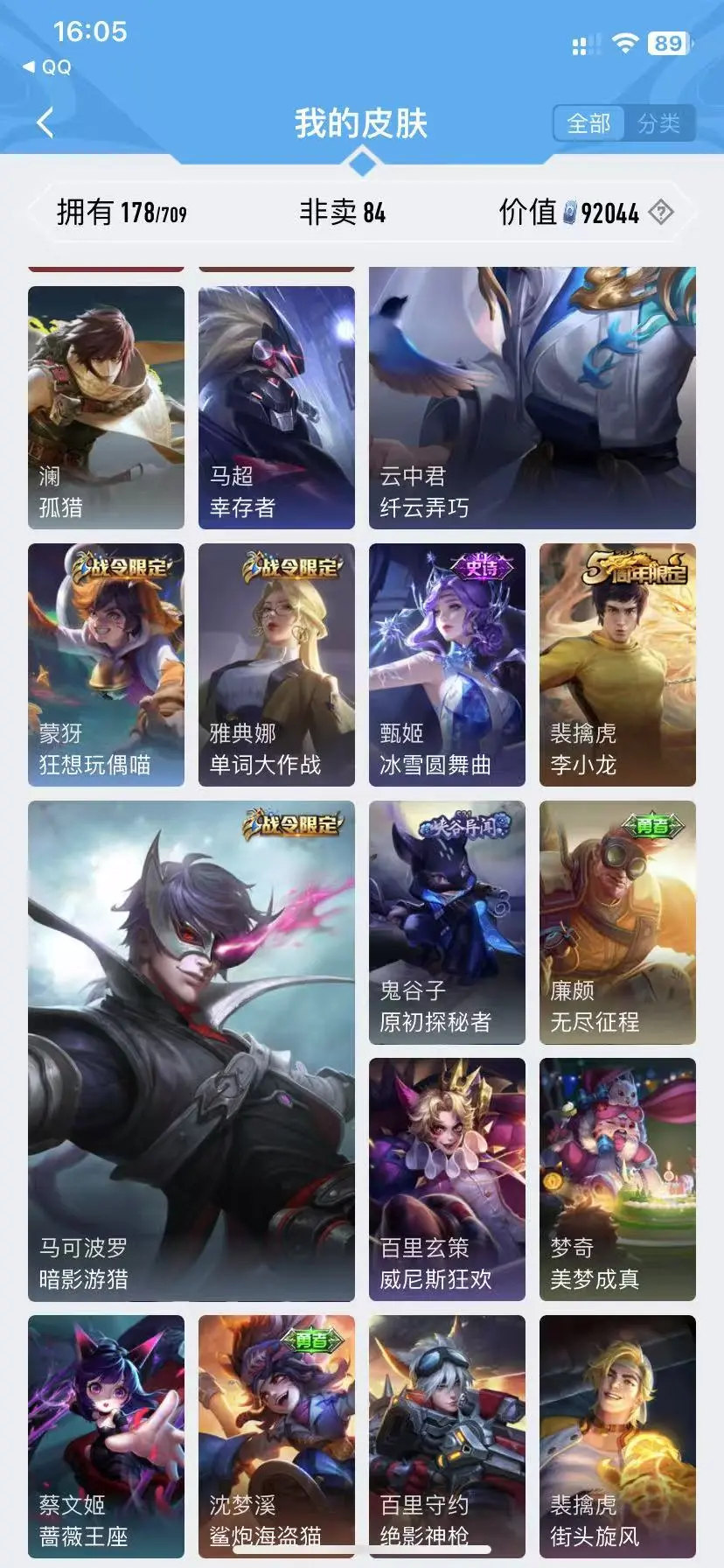The image size is (724, 1568).
Task: Open 马超 幸存者 skin card
Action: (x=276, y=407)
